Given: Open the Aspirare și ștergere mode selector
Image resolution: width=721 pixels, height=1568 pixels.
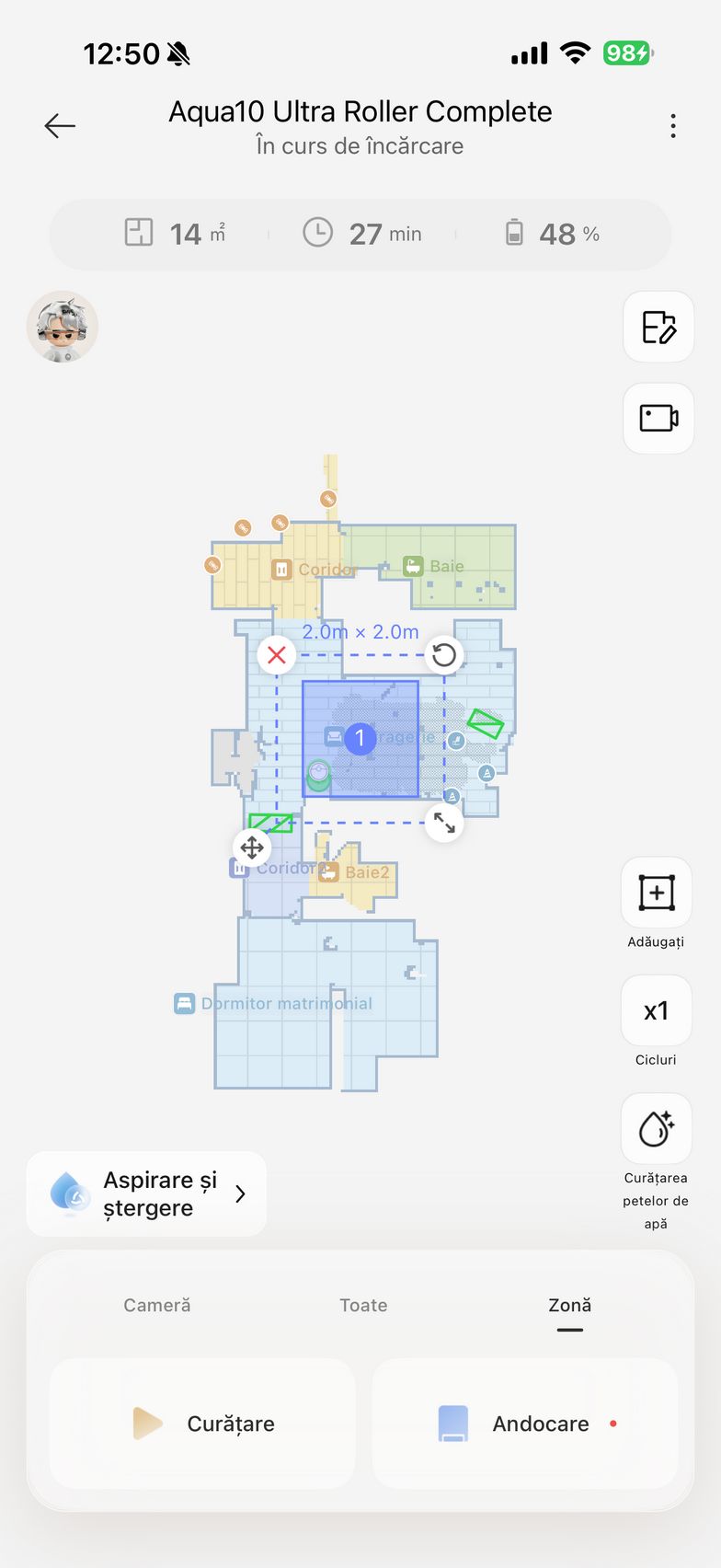Looking at the screenshot, I should point(147,1193).
